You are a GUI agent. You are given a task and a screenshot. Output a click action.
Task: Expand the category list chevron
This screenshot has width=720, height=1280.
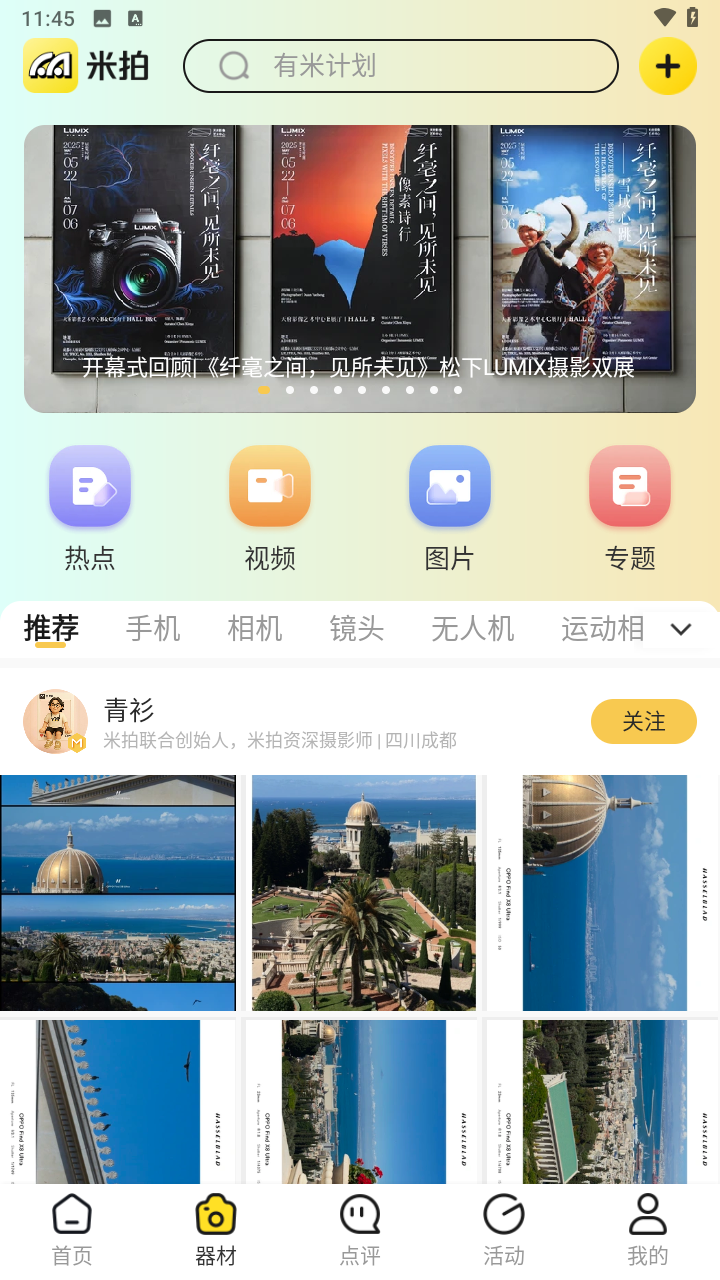point(681,629)
